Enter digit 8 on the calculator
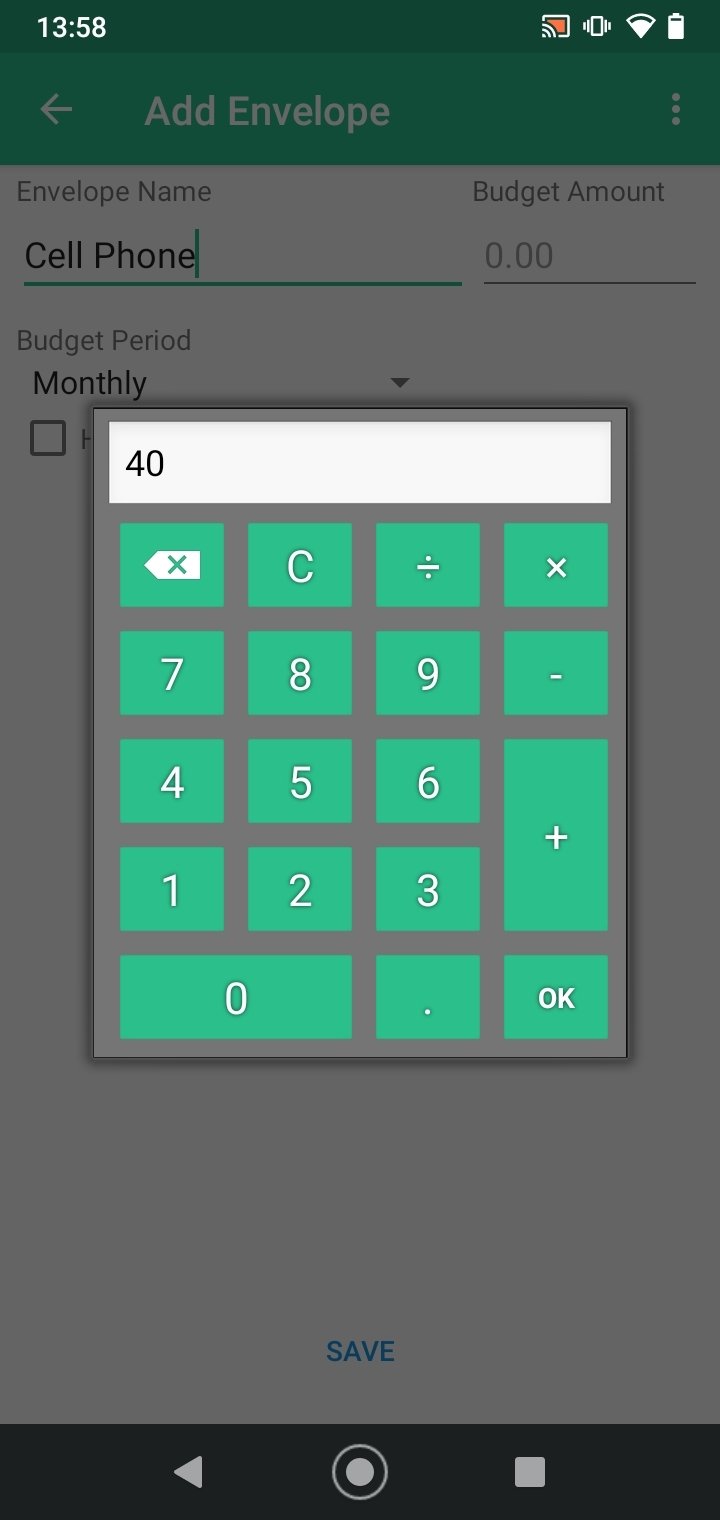 pos(300,673)
